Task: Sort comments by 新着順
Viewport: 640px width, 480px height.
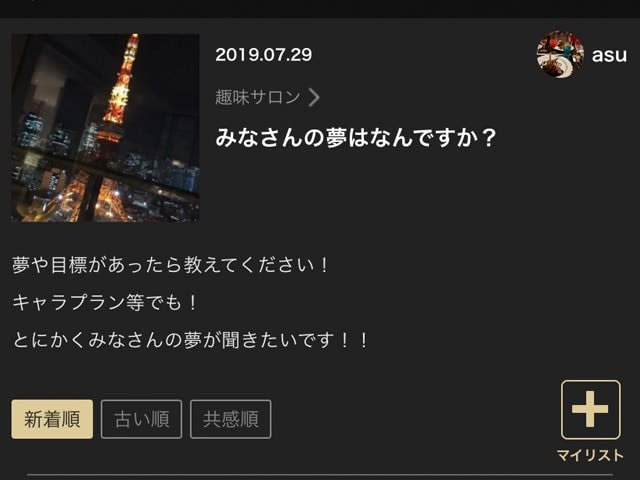Action: click(x=52, y=419)
